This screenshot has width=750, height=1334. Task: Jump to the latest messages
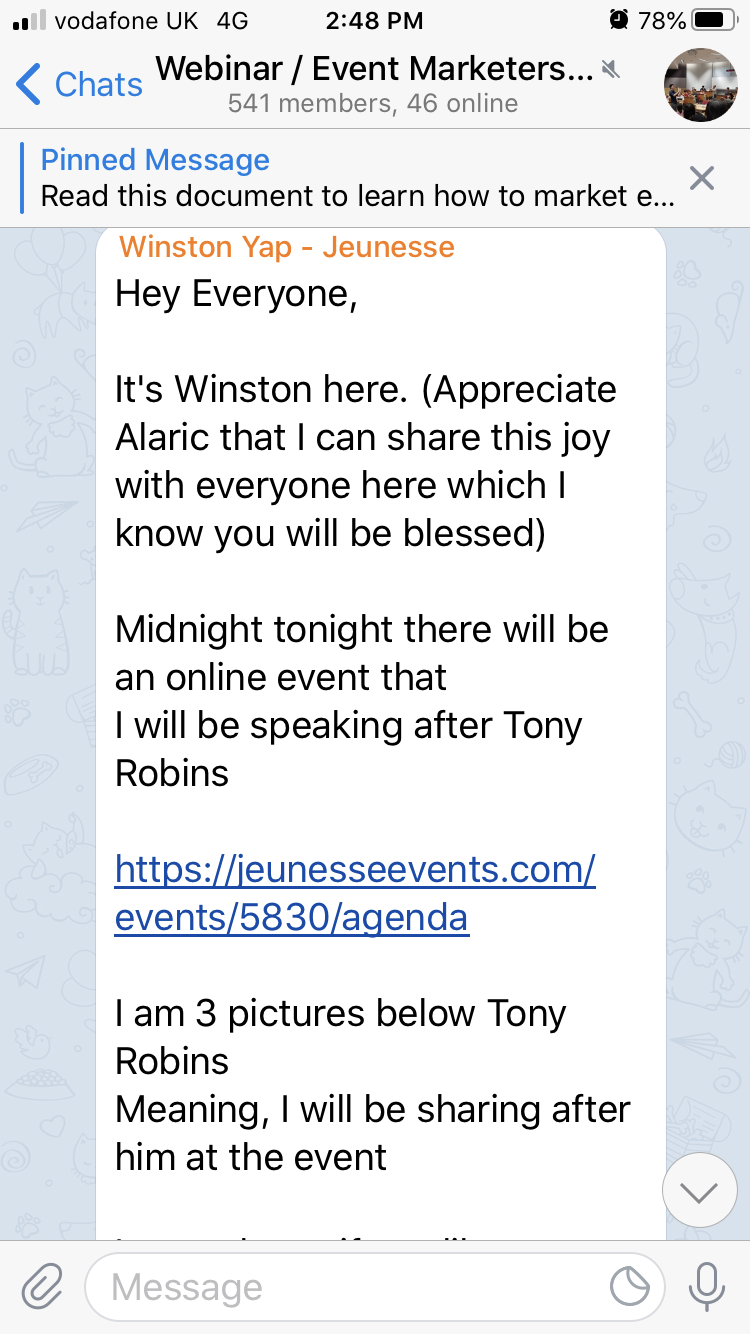[x=699, y=1190]
